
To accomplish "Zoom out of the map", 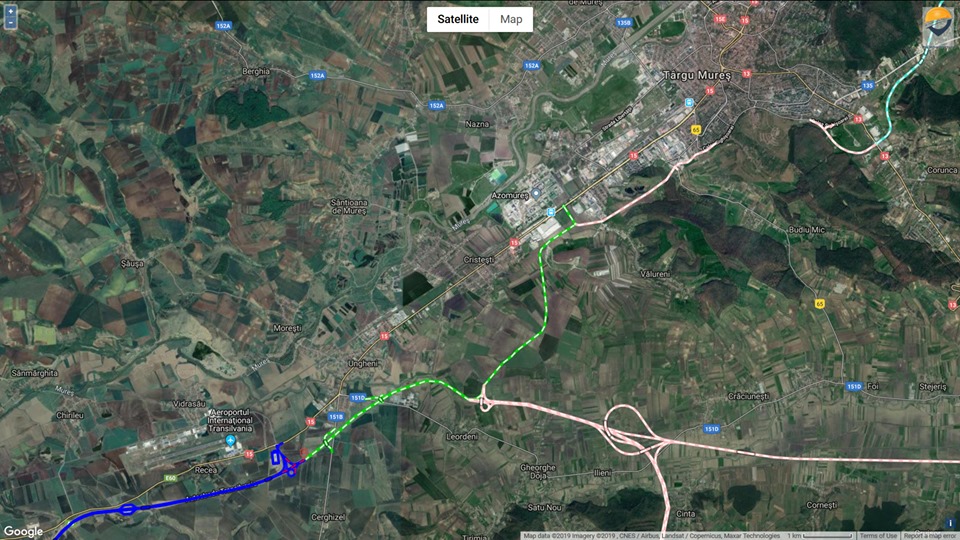I will pyautogui.click(x=10, y=22).
